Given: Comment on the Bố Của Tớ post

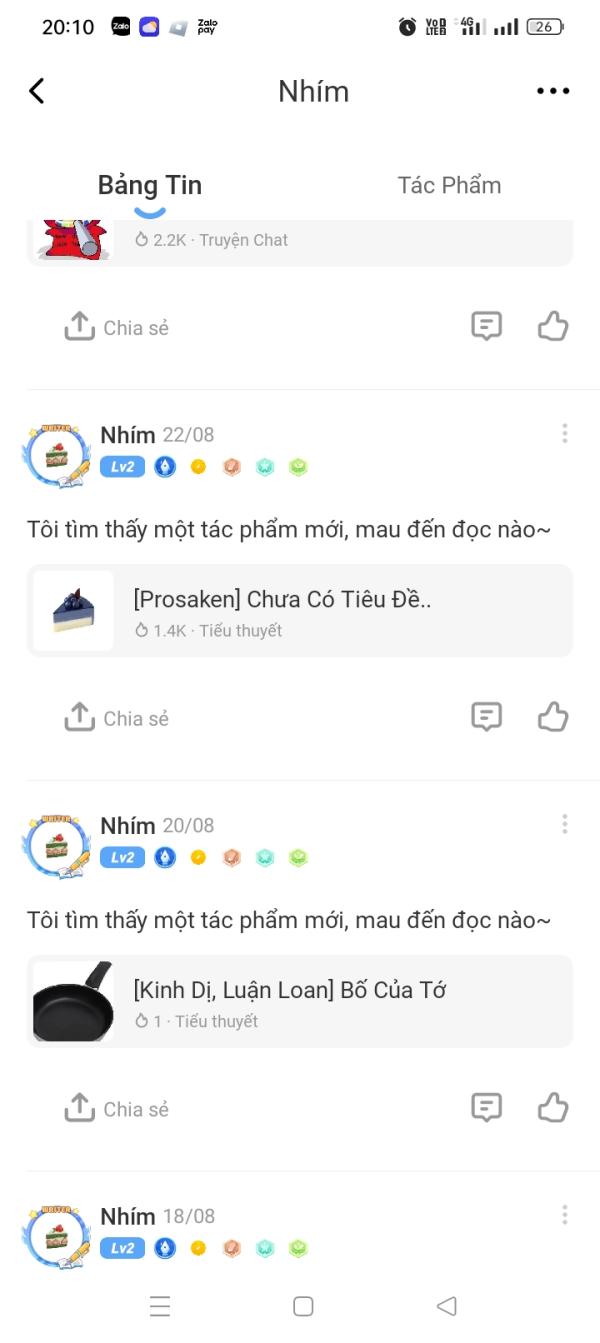Looking at the screenshot, I should [x=487, y=1108].
